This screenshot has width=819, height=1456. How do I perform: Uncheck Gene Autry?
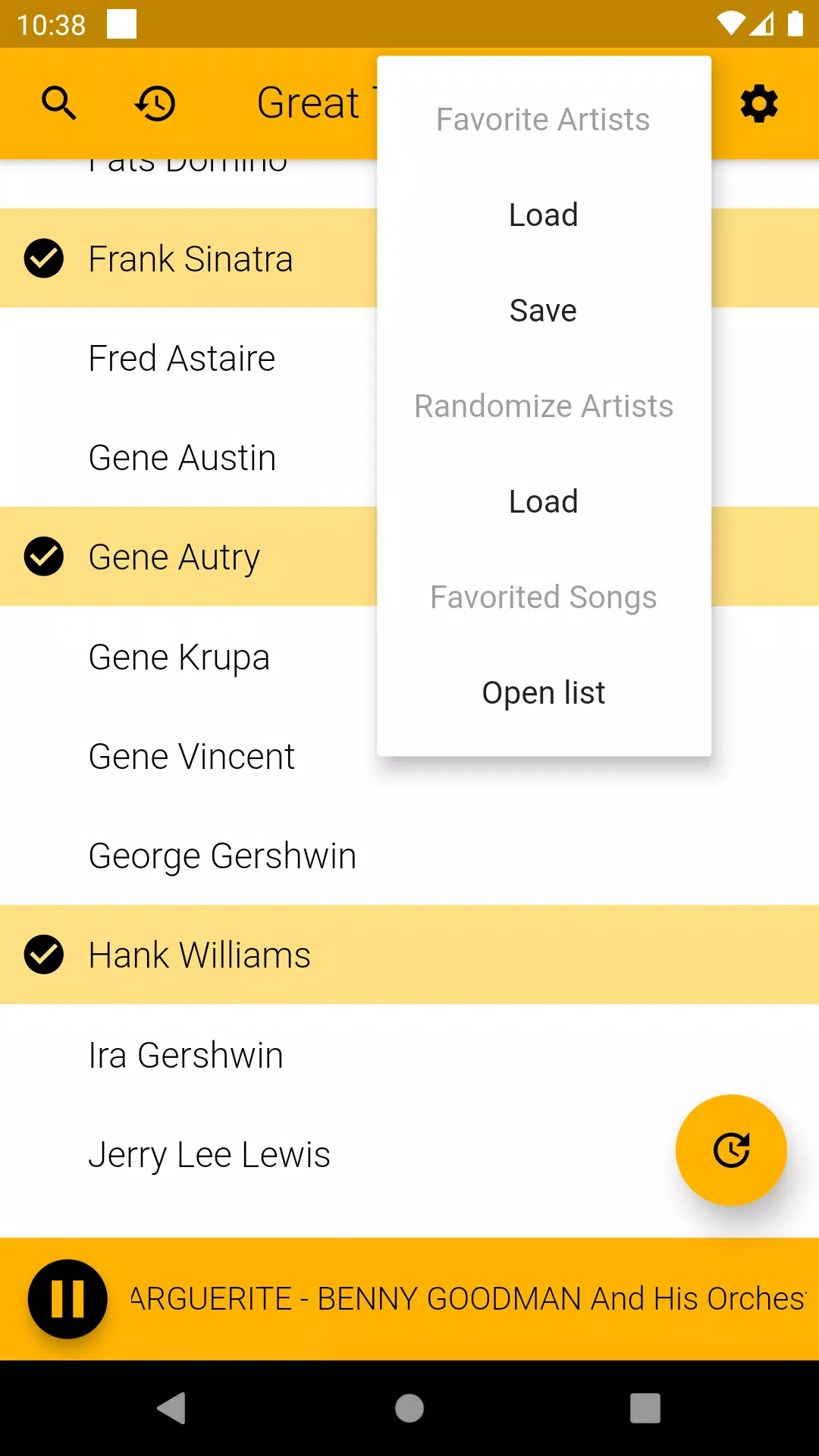pos(174,557)
